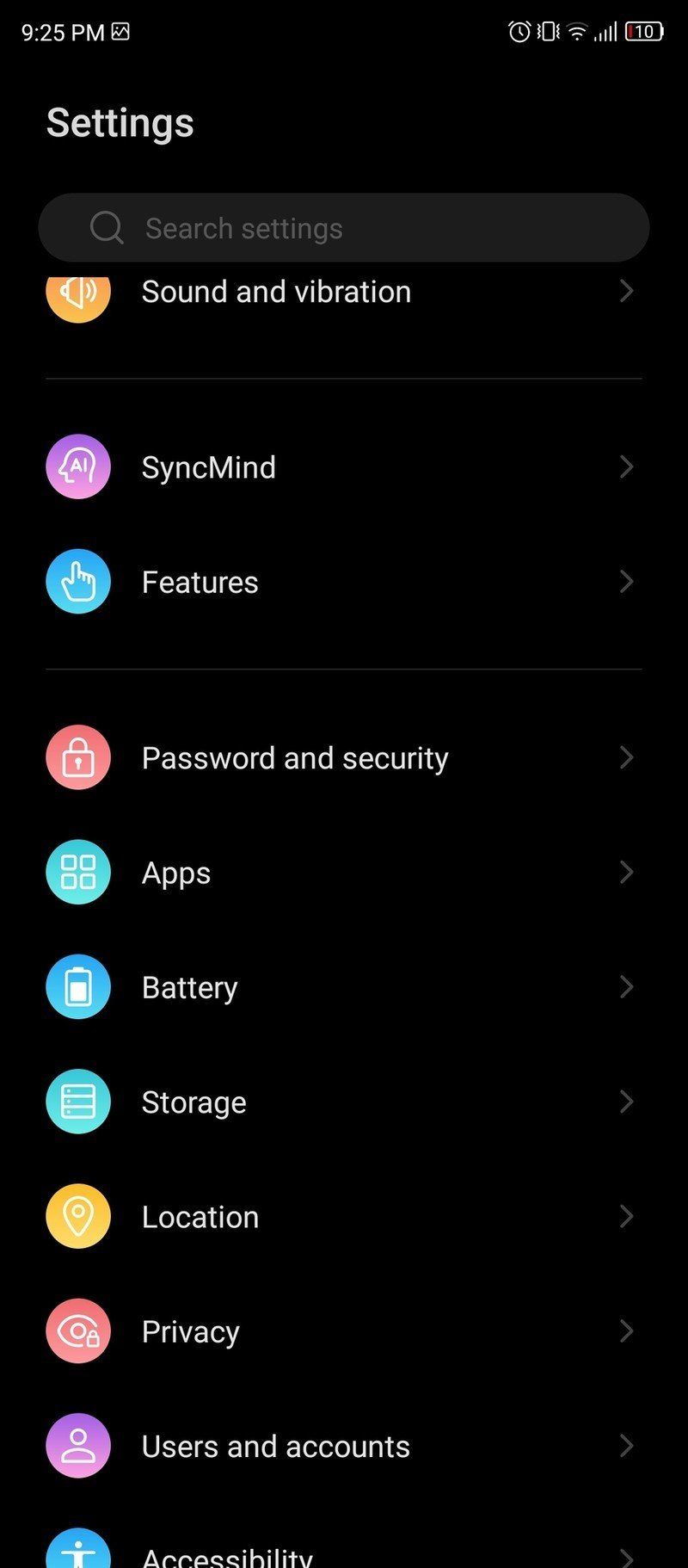Select the Storage stack icon
This screenshot has height=1568, width=688.
77,1102
